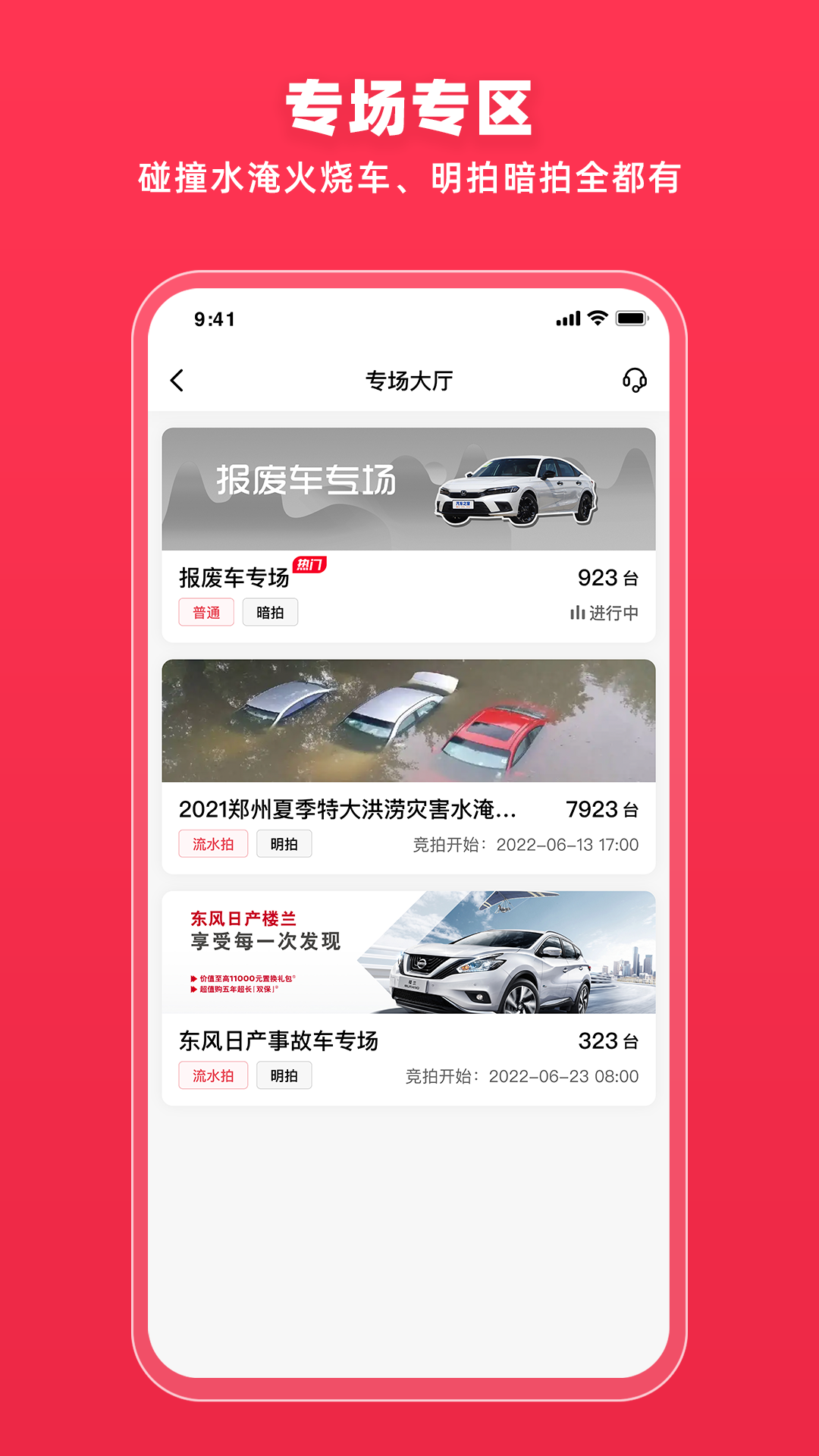Expand the 报废车专场 auction card
This screenshot has height=1456, width=819.
[x=409, y=531]
